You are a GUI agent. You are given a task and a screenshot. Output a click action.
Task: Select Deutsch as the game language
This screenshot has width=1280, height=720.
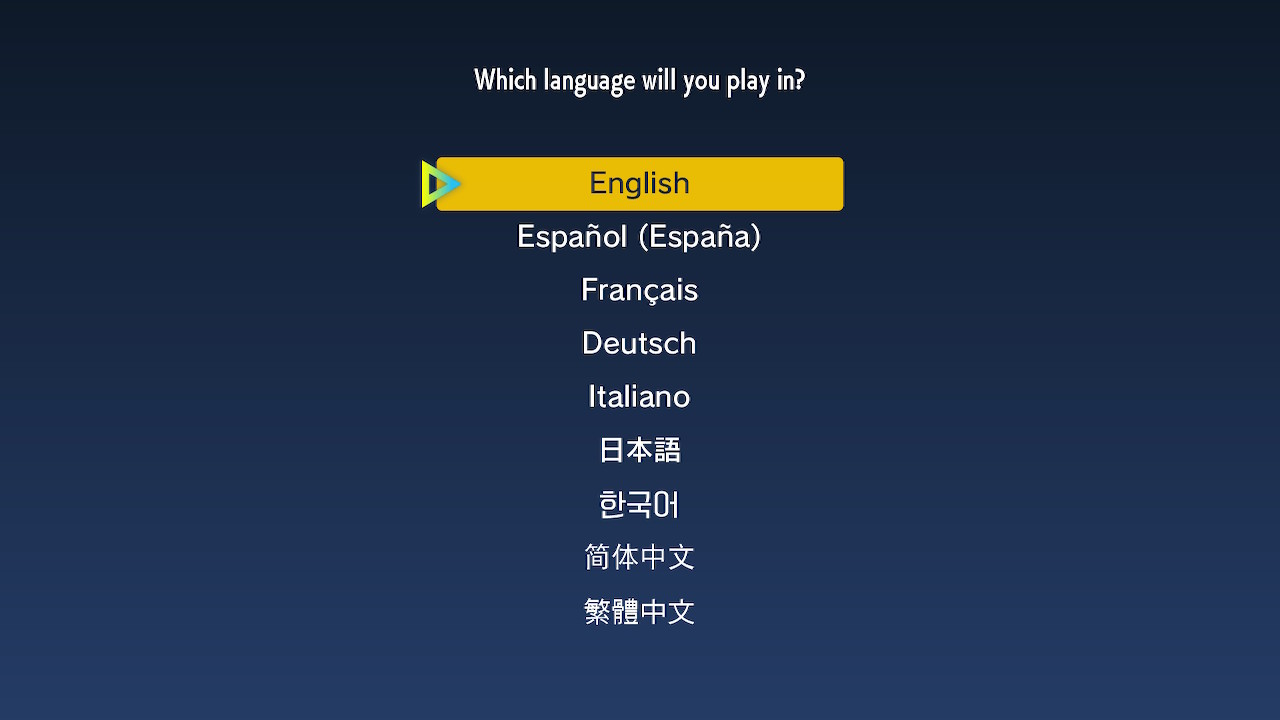(639, 343)
